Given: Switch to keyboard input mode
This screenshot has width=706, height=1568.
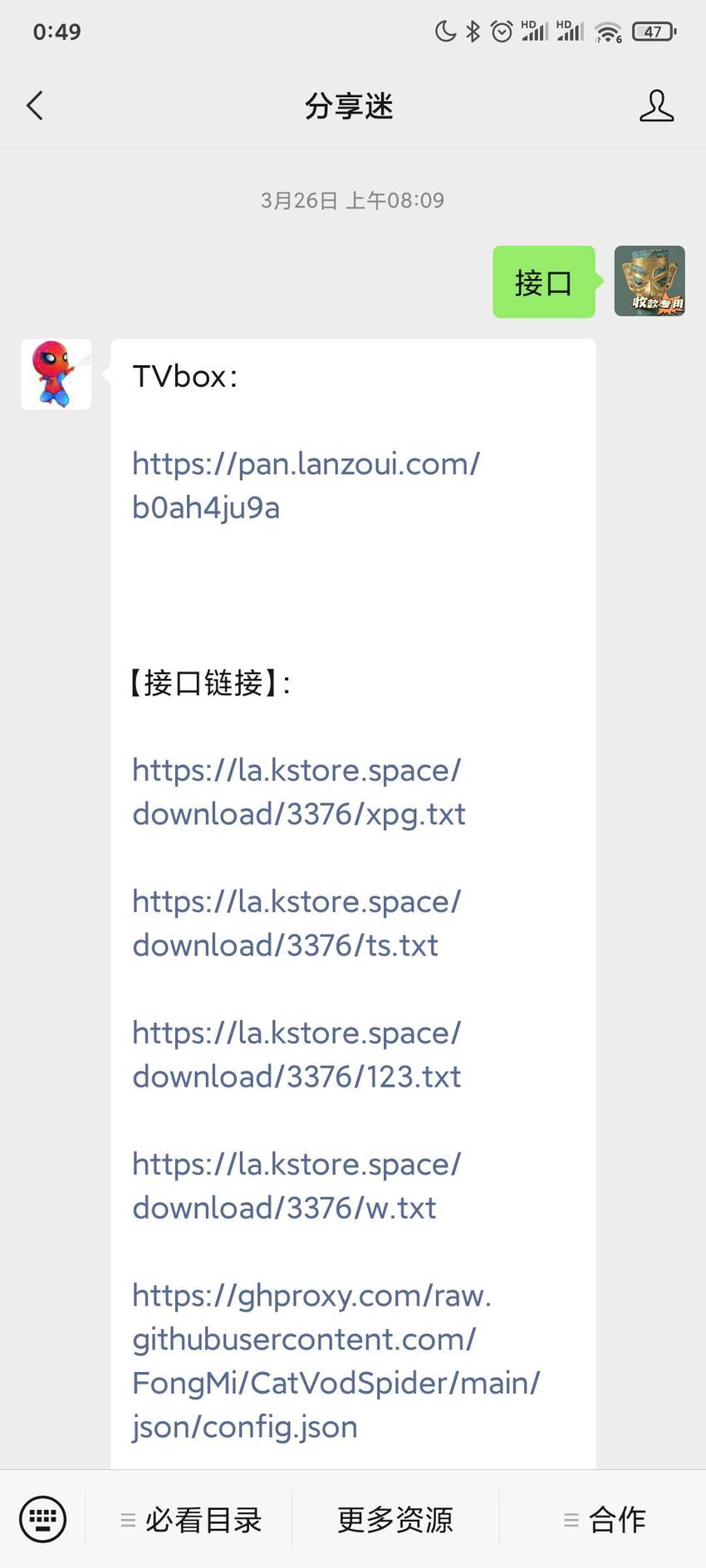Looking at the screenshot, I should pos(42,1519).
